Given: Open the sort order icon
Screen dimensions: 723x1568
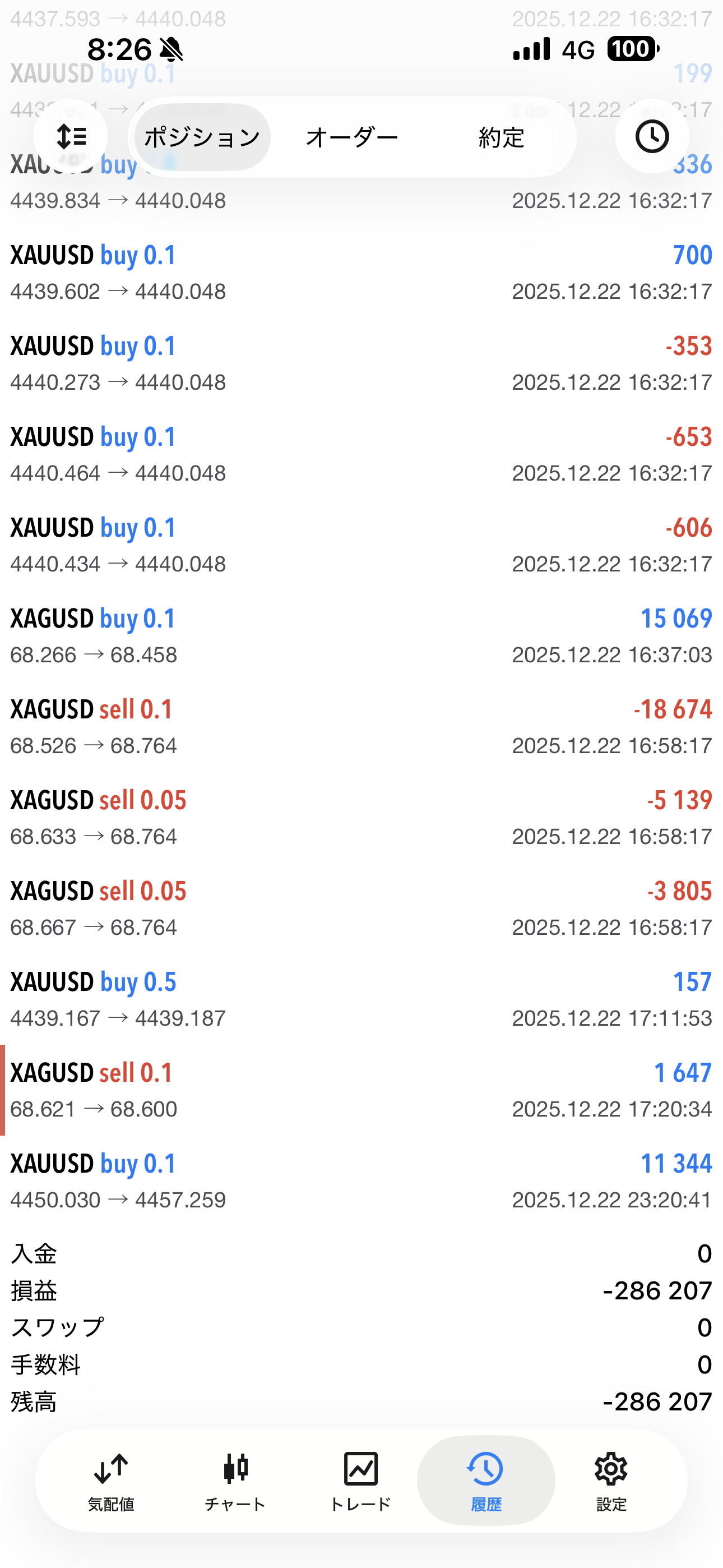Looking at the screenshot, I should 71,136.
